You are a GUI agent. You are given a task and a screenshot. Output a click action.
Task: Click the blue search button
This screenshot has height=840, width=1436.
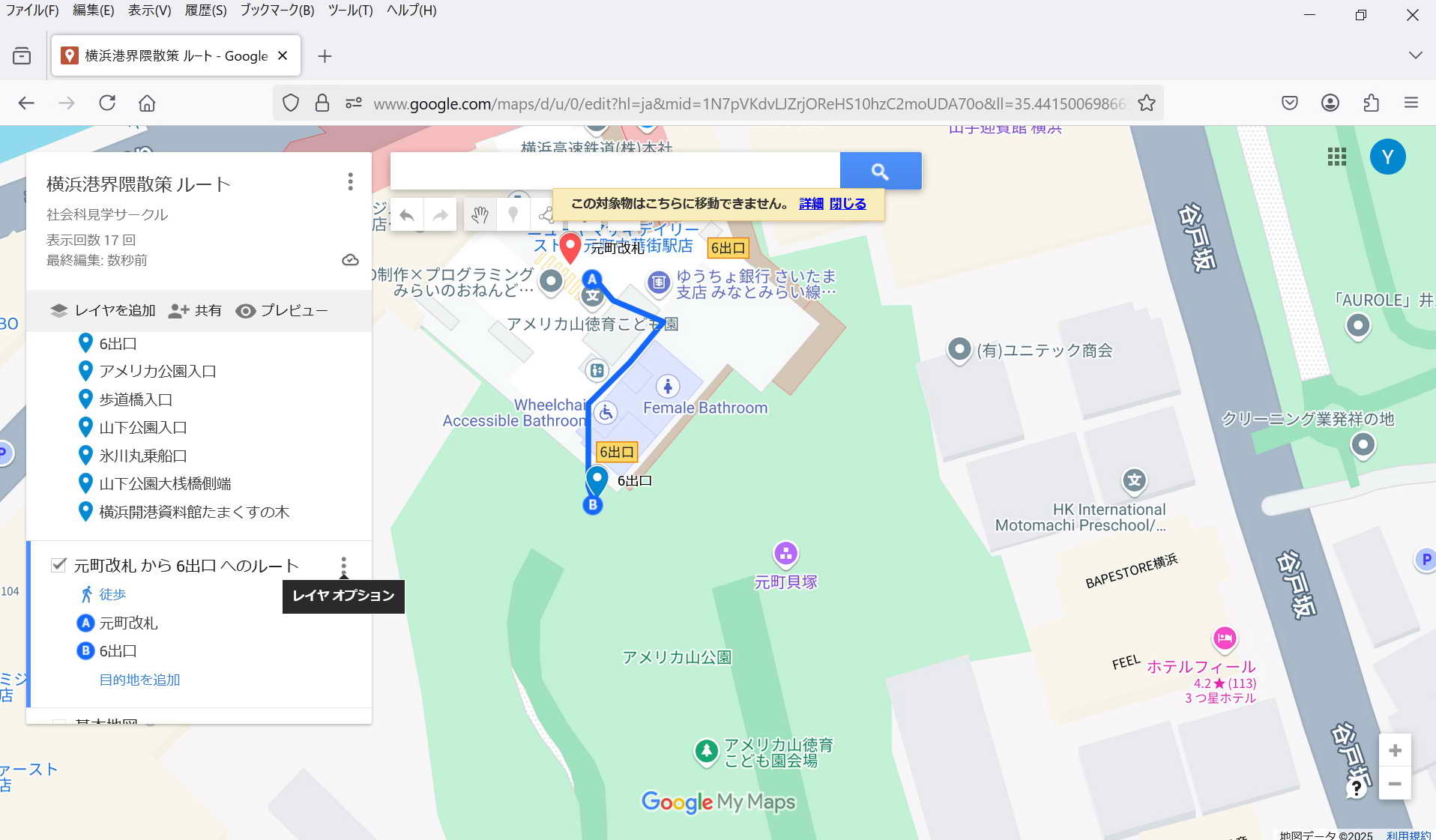(x=880, y=172)
